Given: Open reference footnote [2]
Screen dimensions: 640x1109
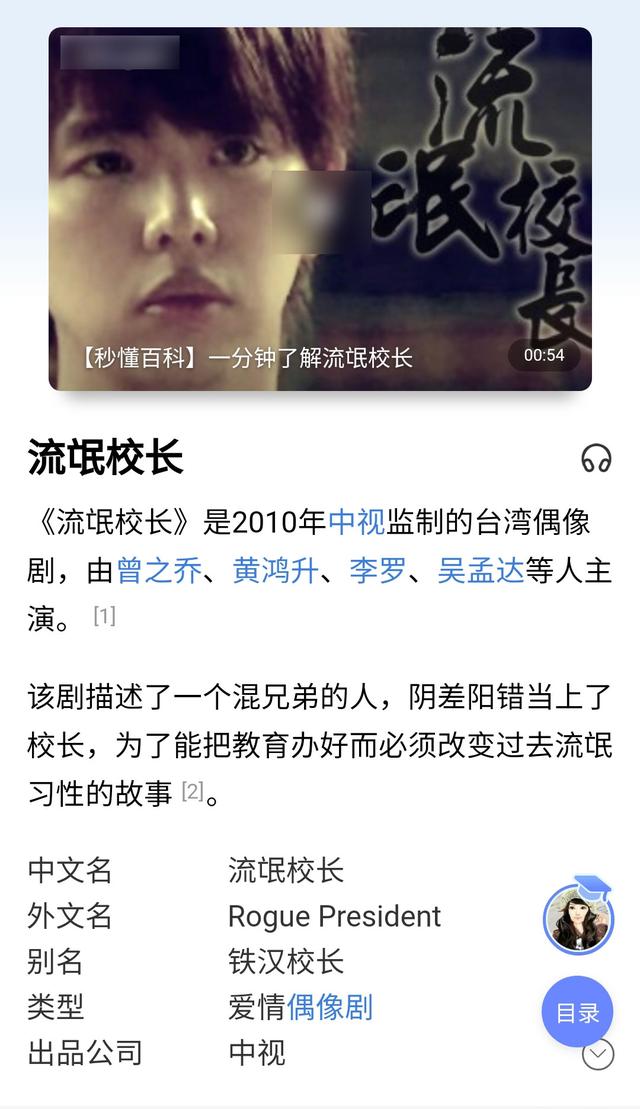Looking at the screenshot, I should click(x=192, y=791).
